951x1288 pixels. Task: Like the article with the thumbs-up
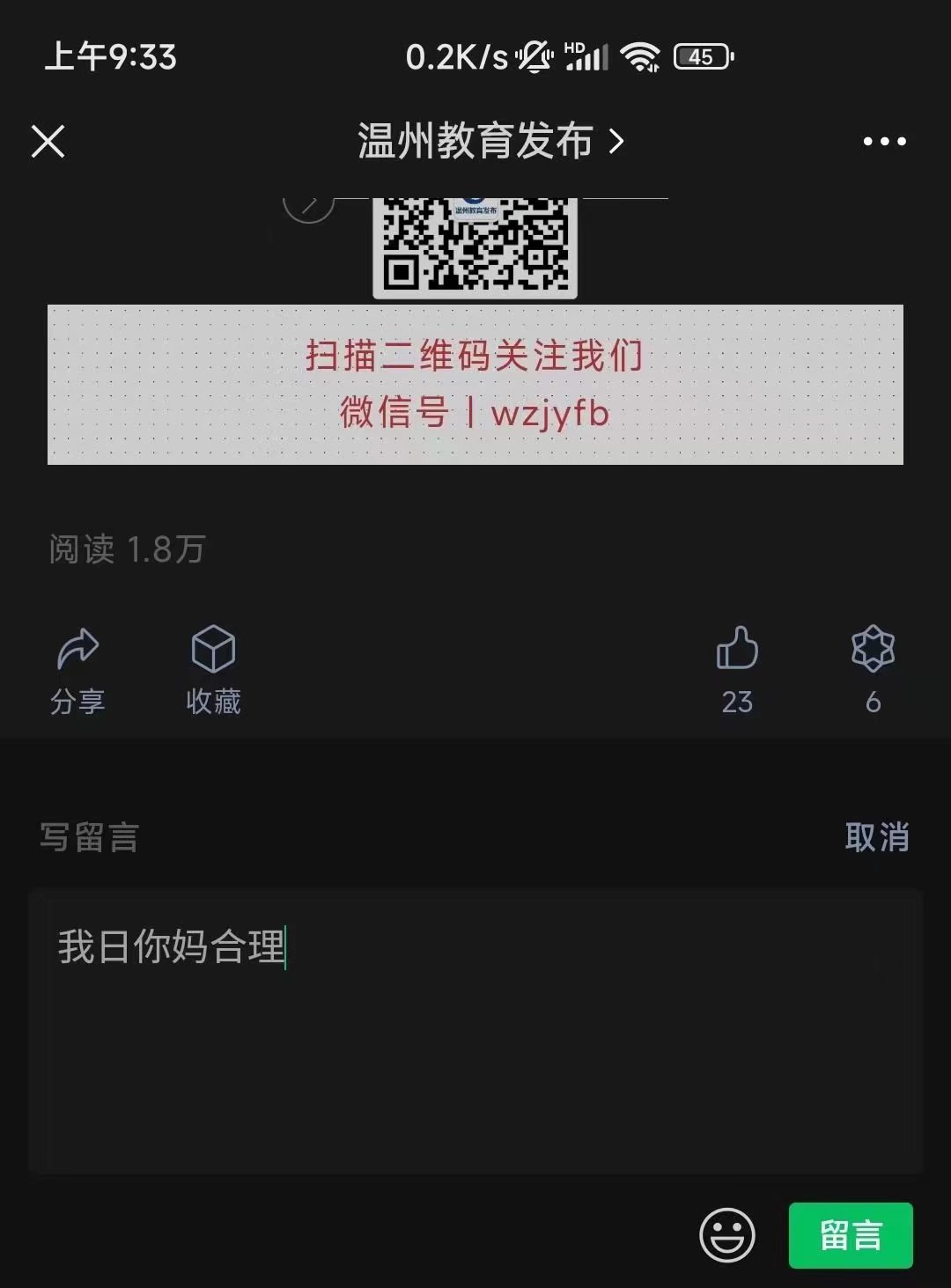737,669
